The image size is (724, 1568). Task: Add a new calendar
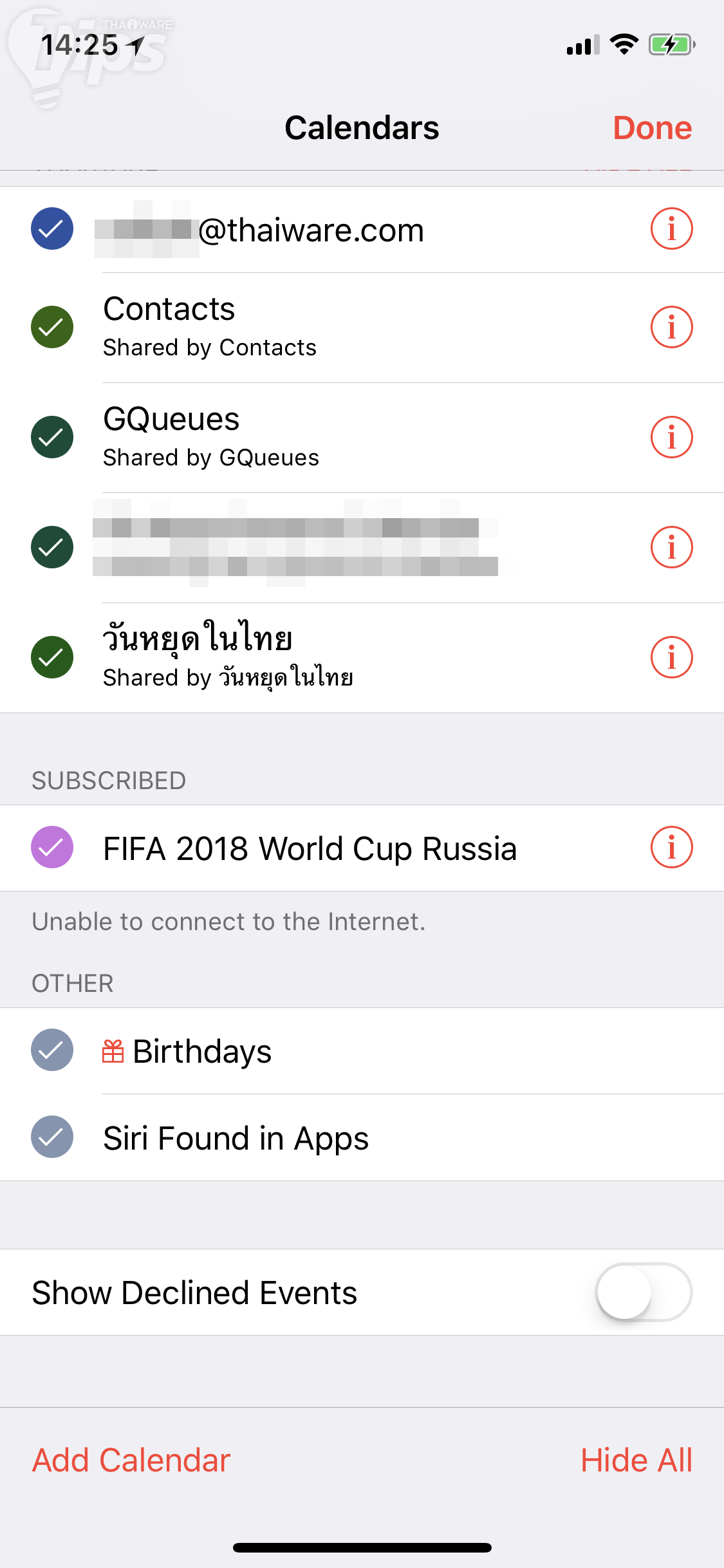click(x=131, y=1460)
